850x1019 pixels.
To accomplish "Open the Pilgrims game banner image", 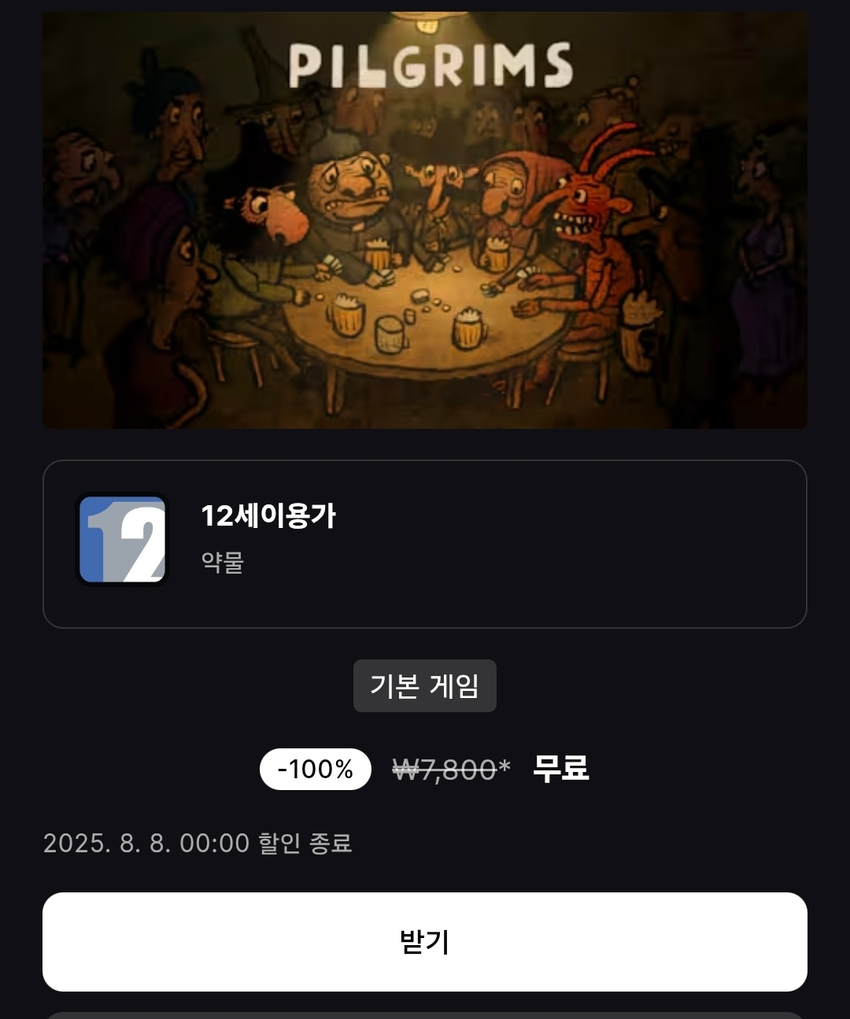I will click(424, 220).
